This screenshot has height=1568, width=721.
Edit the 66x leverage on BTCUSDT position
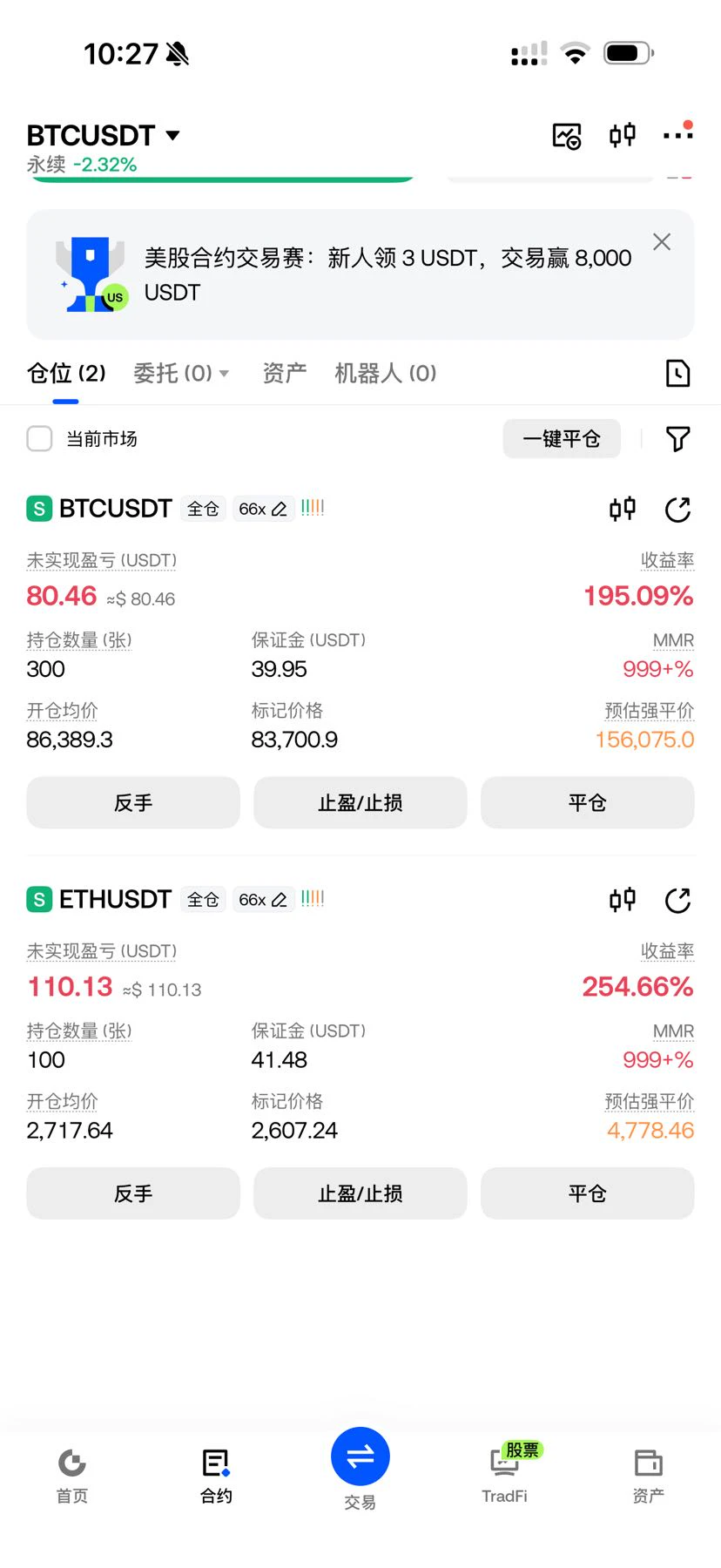pos(263,509)
